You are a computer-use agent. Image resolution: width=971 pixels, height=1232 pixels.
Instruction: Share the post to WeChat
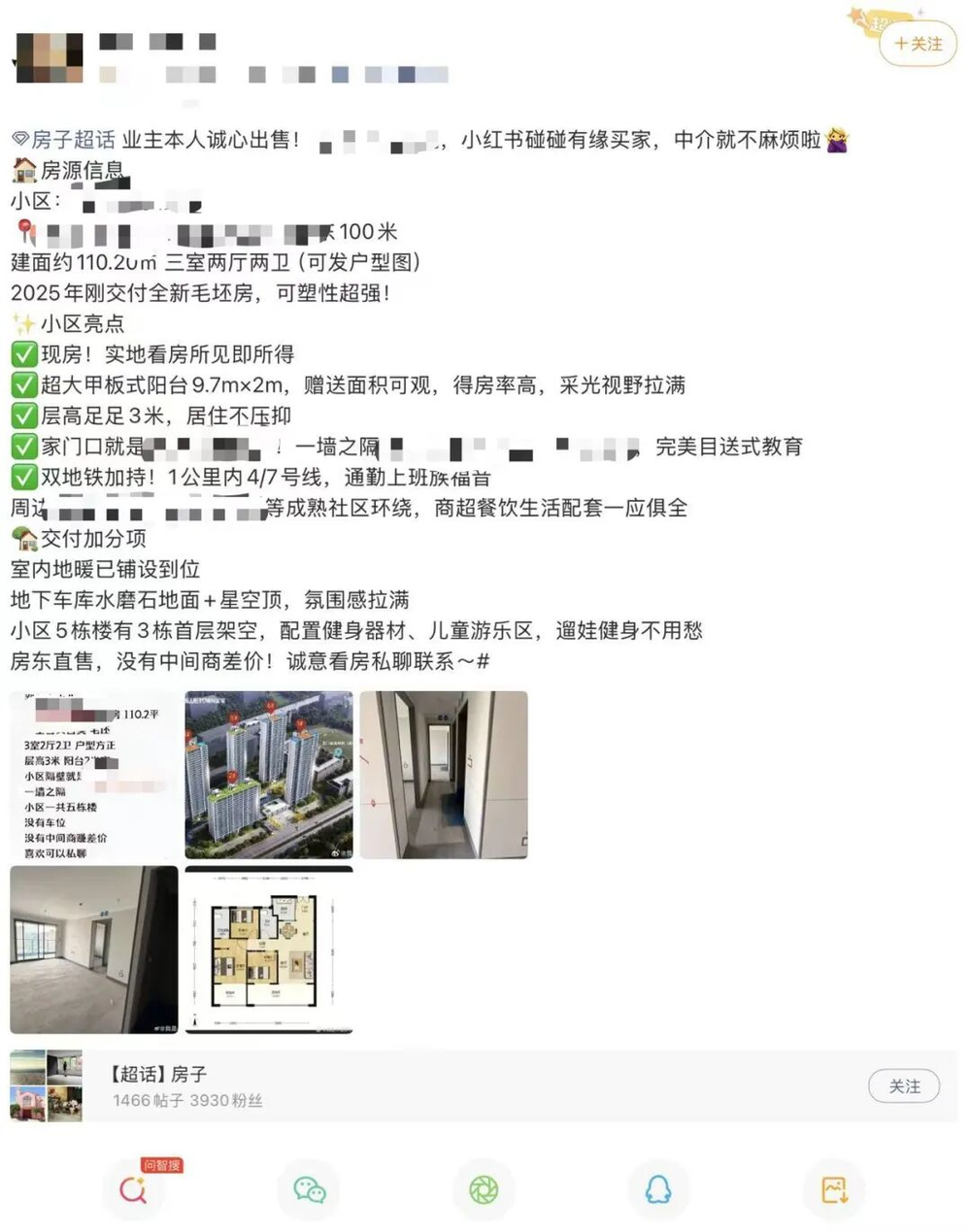point(309,1189)
